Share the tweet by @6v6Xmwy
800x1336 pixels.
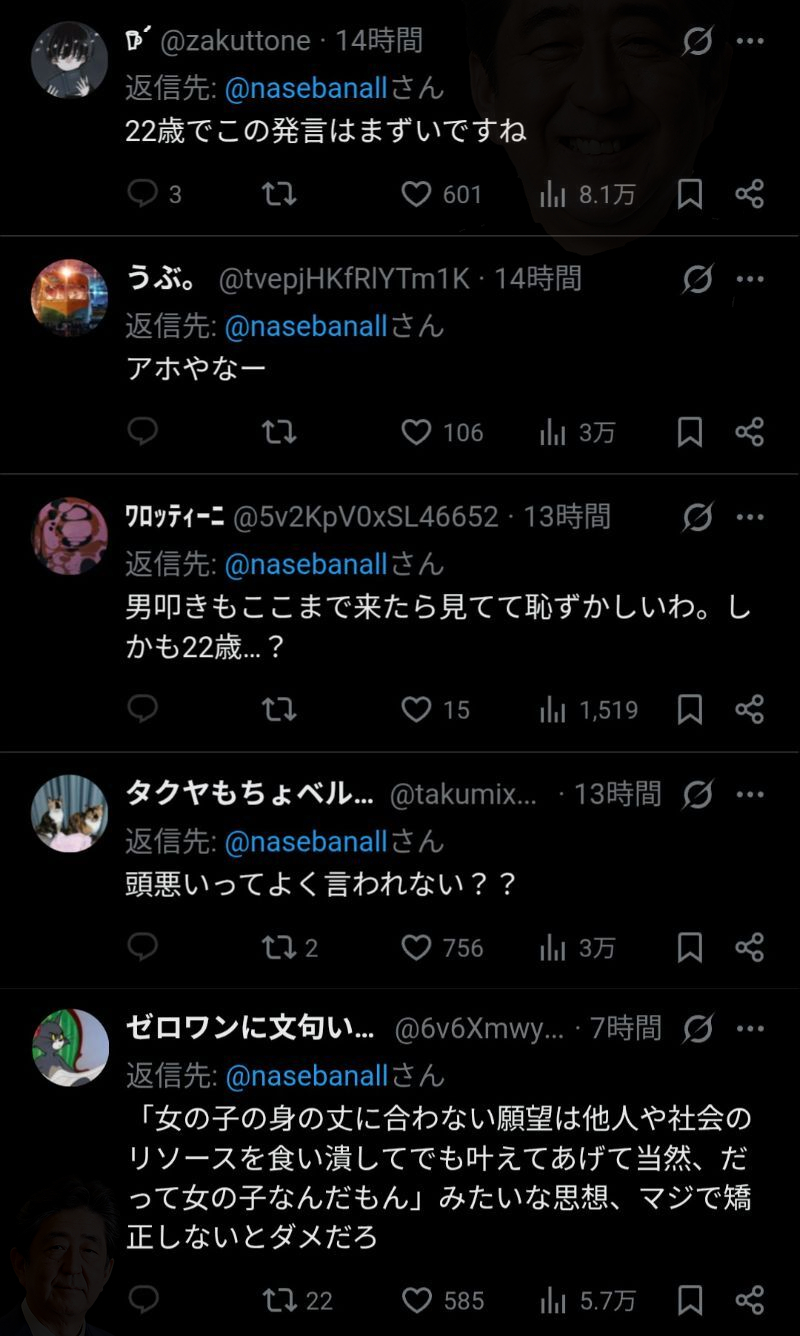click(750, 1299)
